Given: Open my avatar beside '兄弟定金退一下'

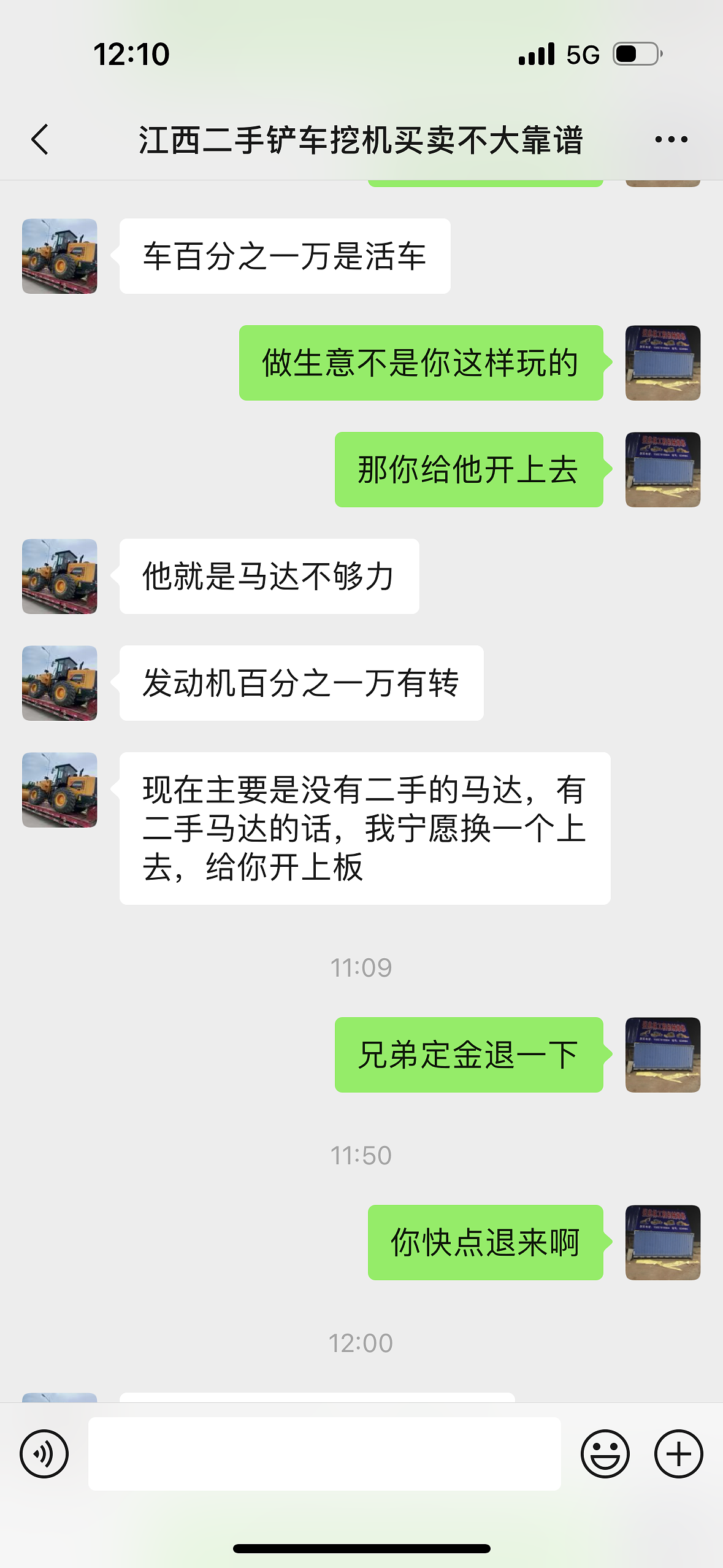Looking at the screenshot, I should tap(662, 1055).
